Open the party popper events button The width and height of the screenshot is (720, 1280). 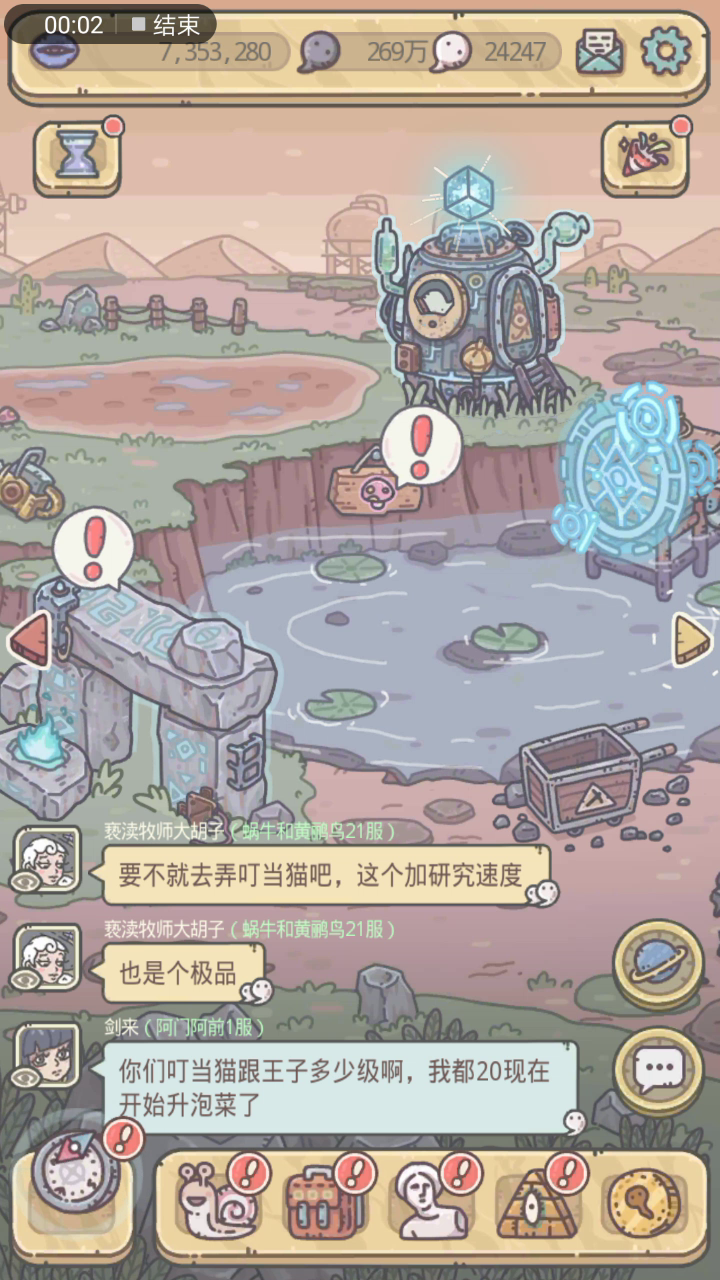pyautogui.click(x=645, y=157)
